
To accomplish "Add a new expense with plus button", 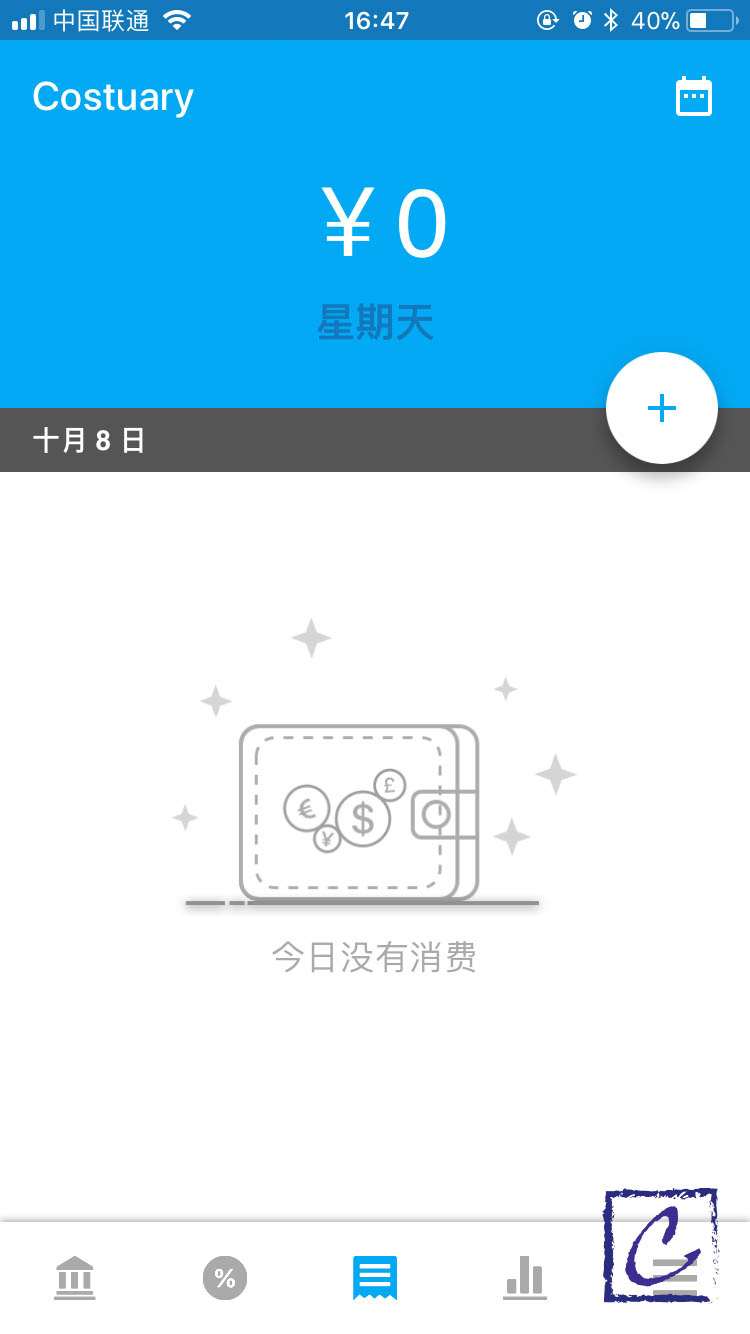I will [x=661, y=408].
